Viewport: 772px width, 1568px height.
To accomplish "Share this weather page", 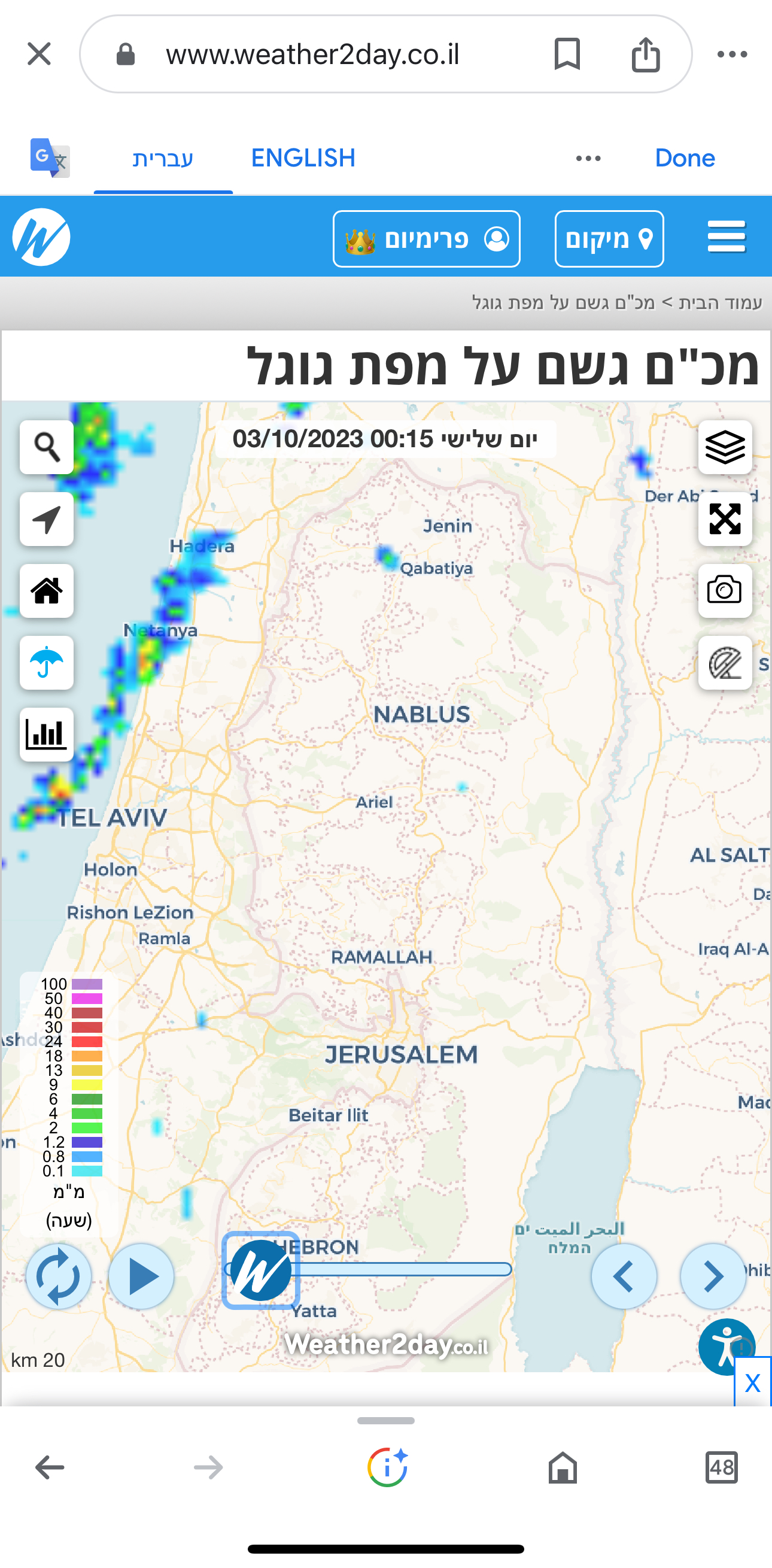I will [x=646, y=54].
